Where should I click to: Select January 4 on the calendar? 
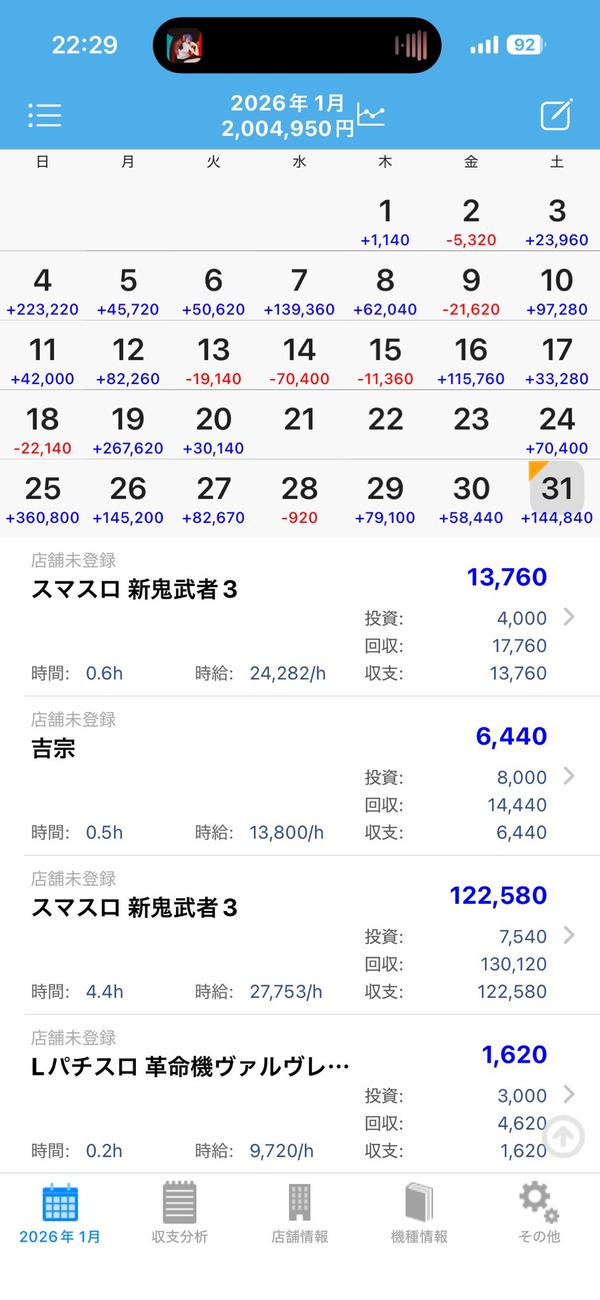pos(43,287)
